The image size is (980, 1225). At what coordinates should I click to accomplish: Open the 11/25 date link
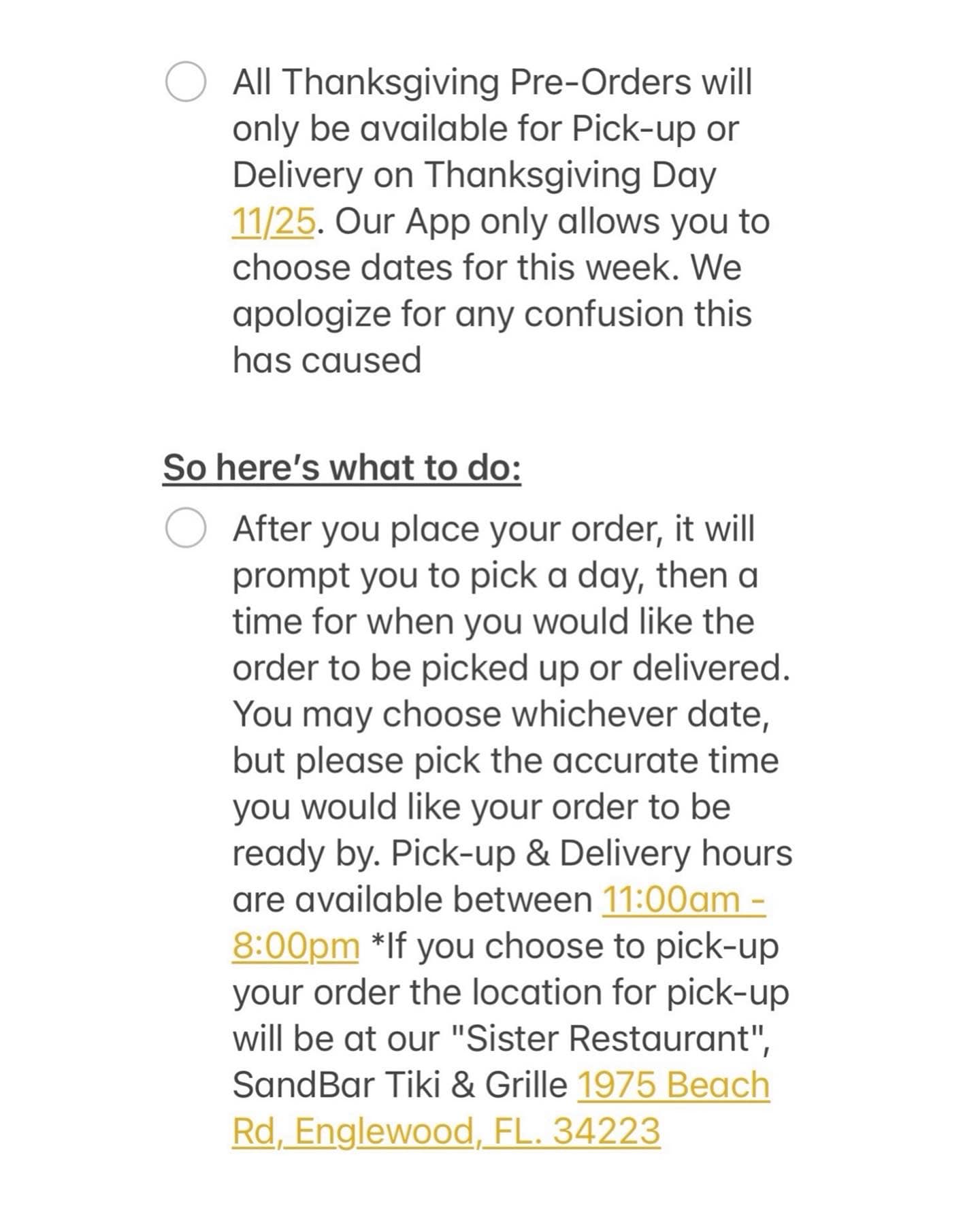[x=274, y=222]
